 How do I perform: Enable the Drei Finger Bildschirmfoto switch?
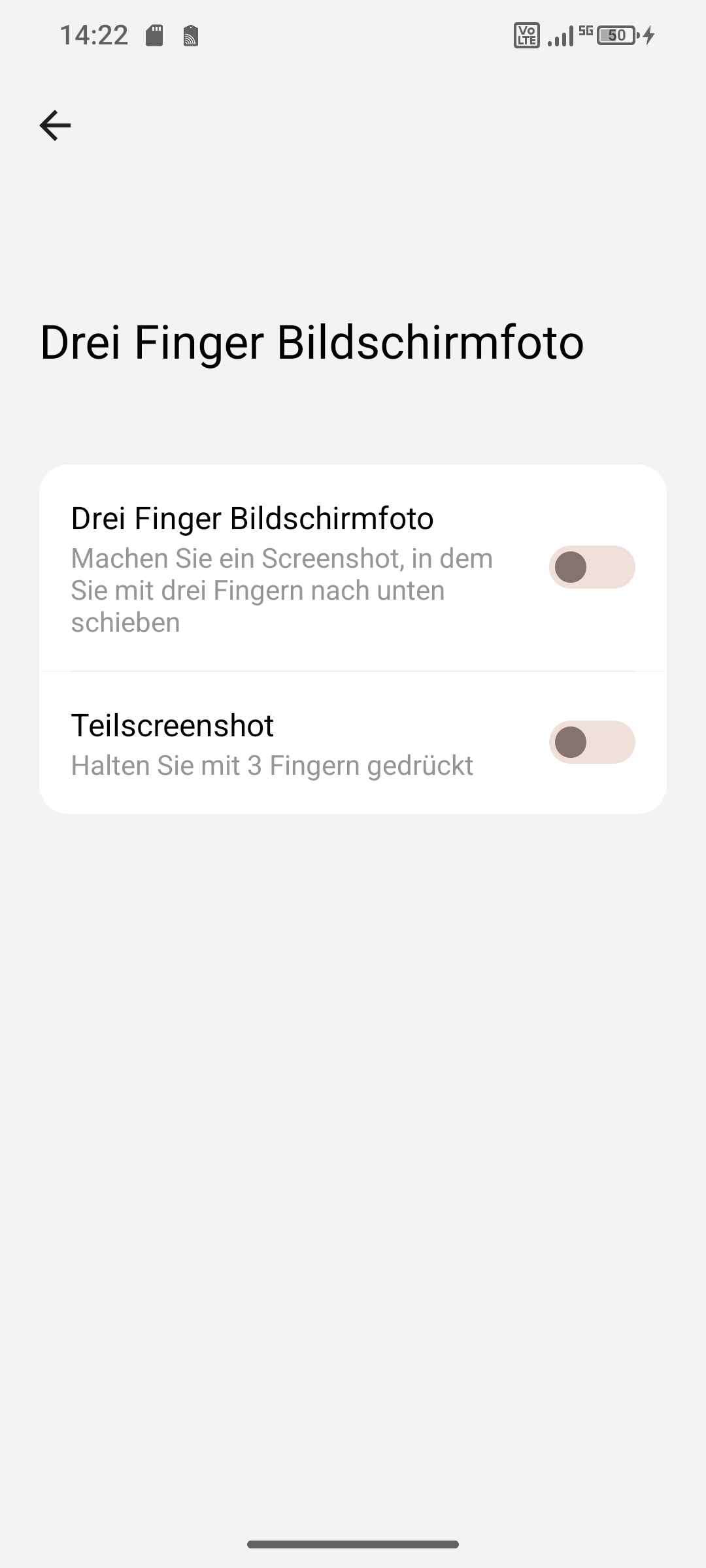pyautogui.click(x=592, y=568)
